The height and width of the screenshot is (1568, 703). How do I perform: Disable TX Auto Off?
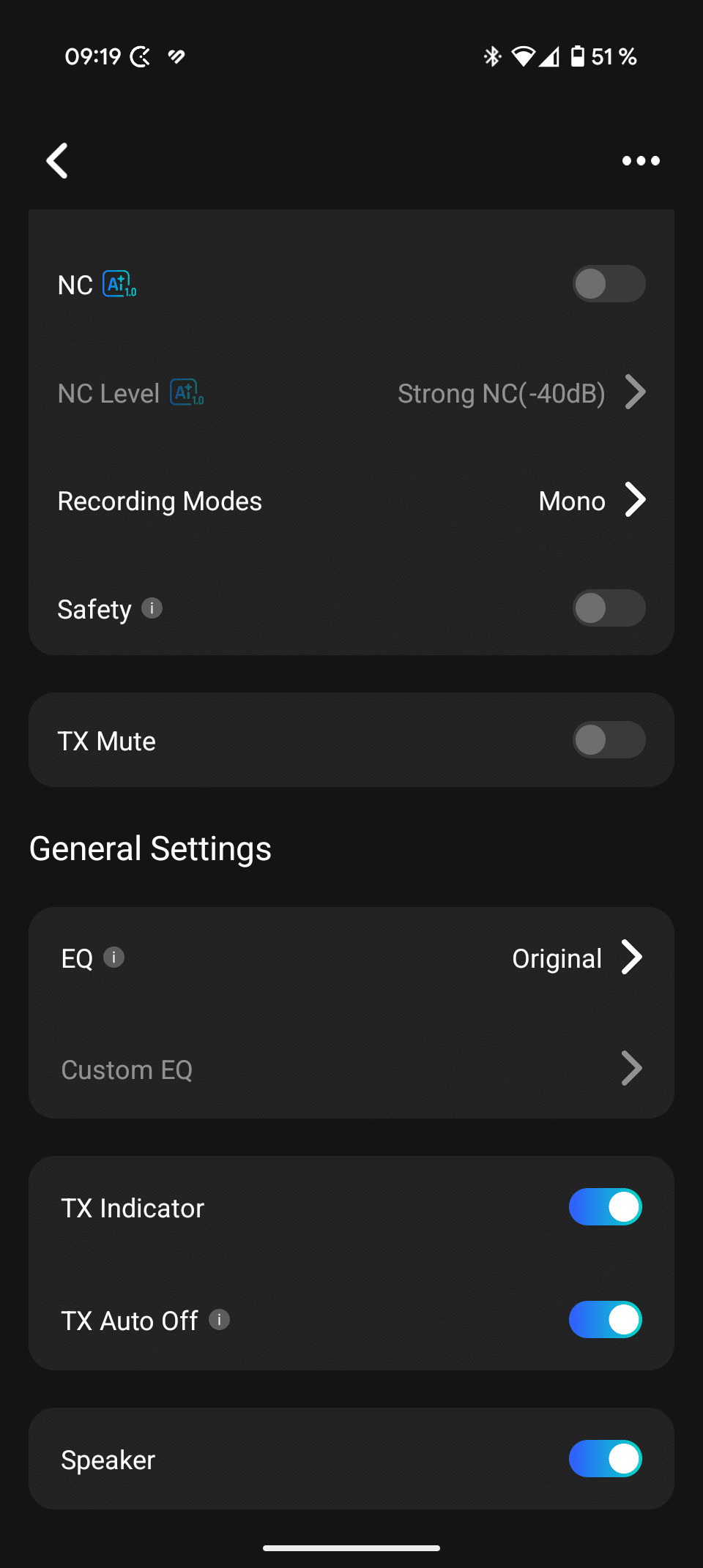605,1320
